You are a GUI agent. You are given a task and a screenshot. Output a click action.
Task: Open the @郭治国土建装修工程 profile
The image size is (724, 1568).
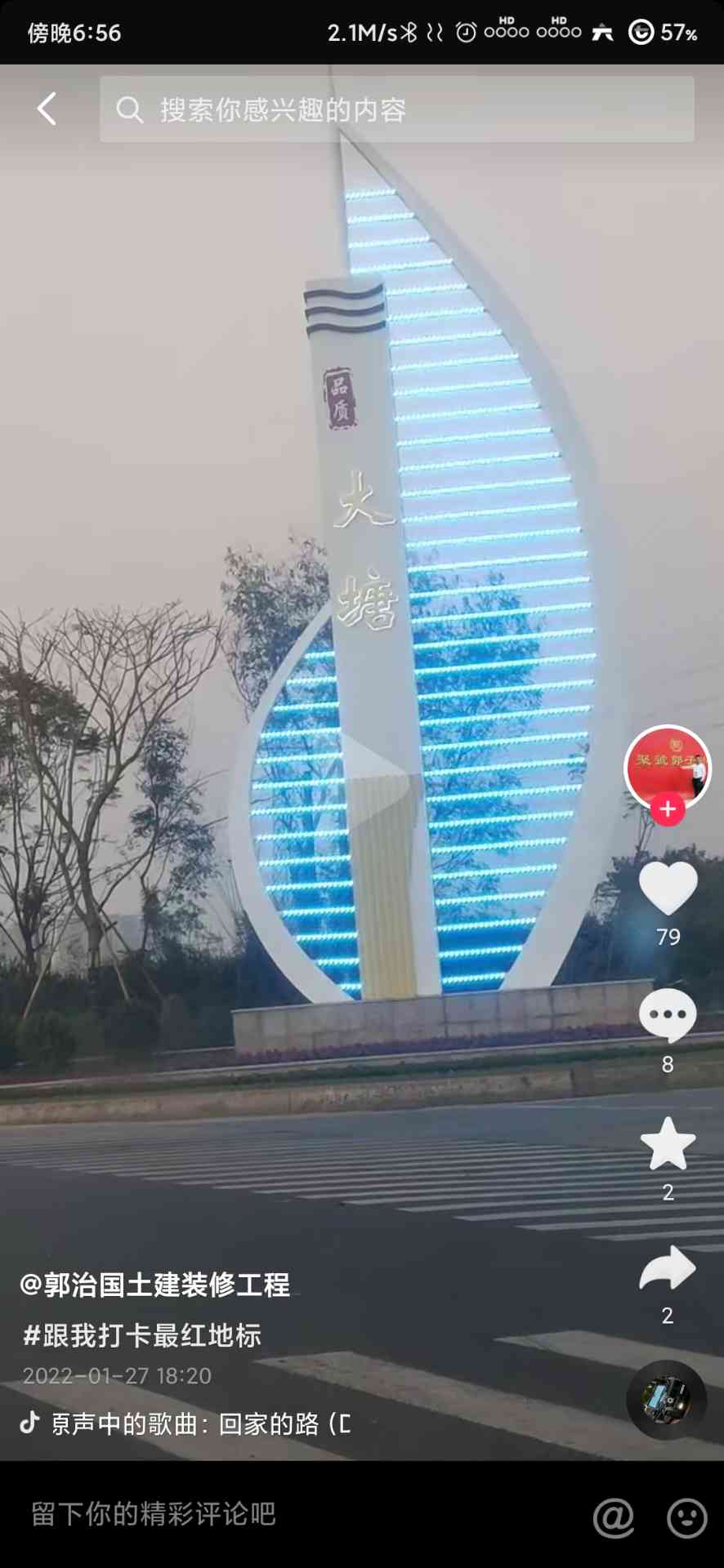[x=155, y=1285]
